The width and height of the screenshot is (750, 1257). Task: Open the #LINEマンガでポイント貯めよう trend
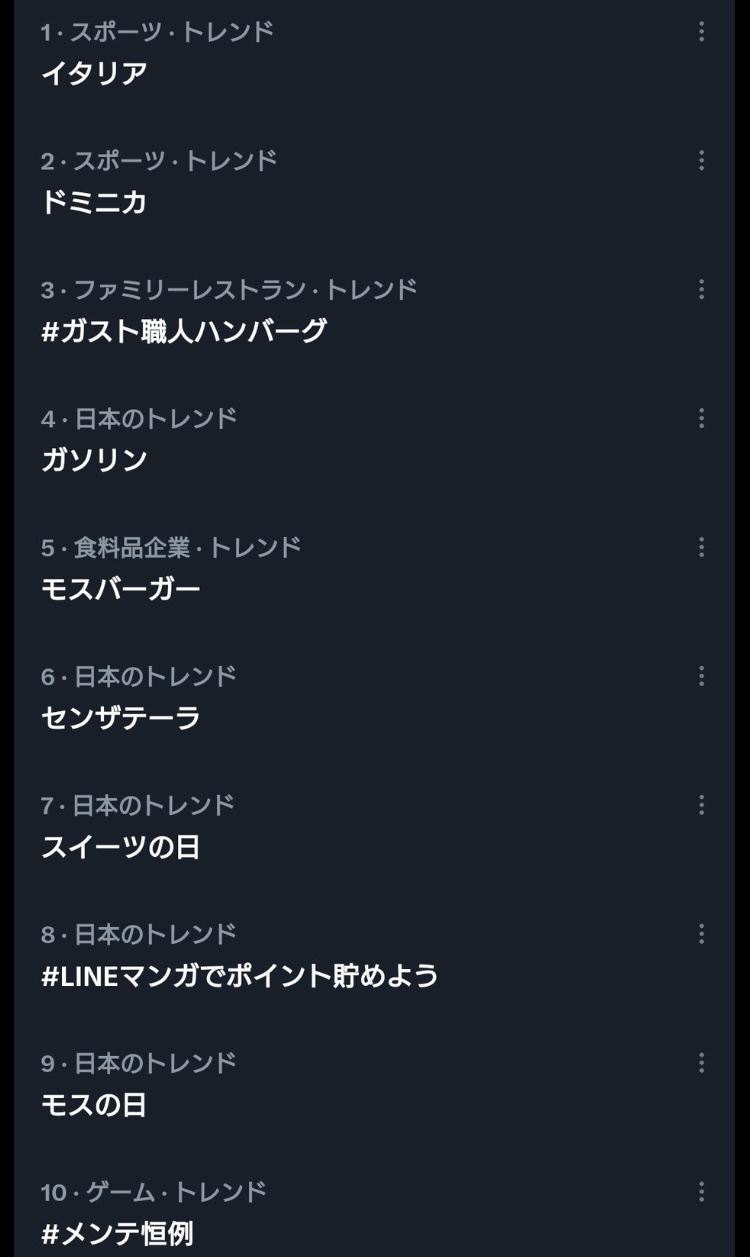240,976
